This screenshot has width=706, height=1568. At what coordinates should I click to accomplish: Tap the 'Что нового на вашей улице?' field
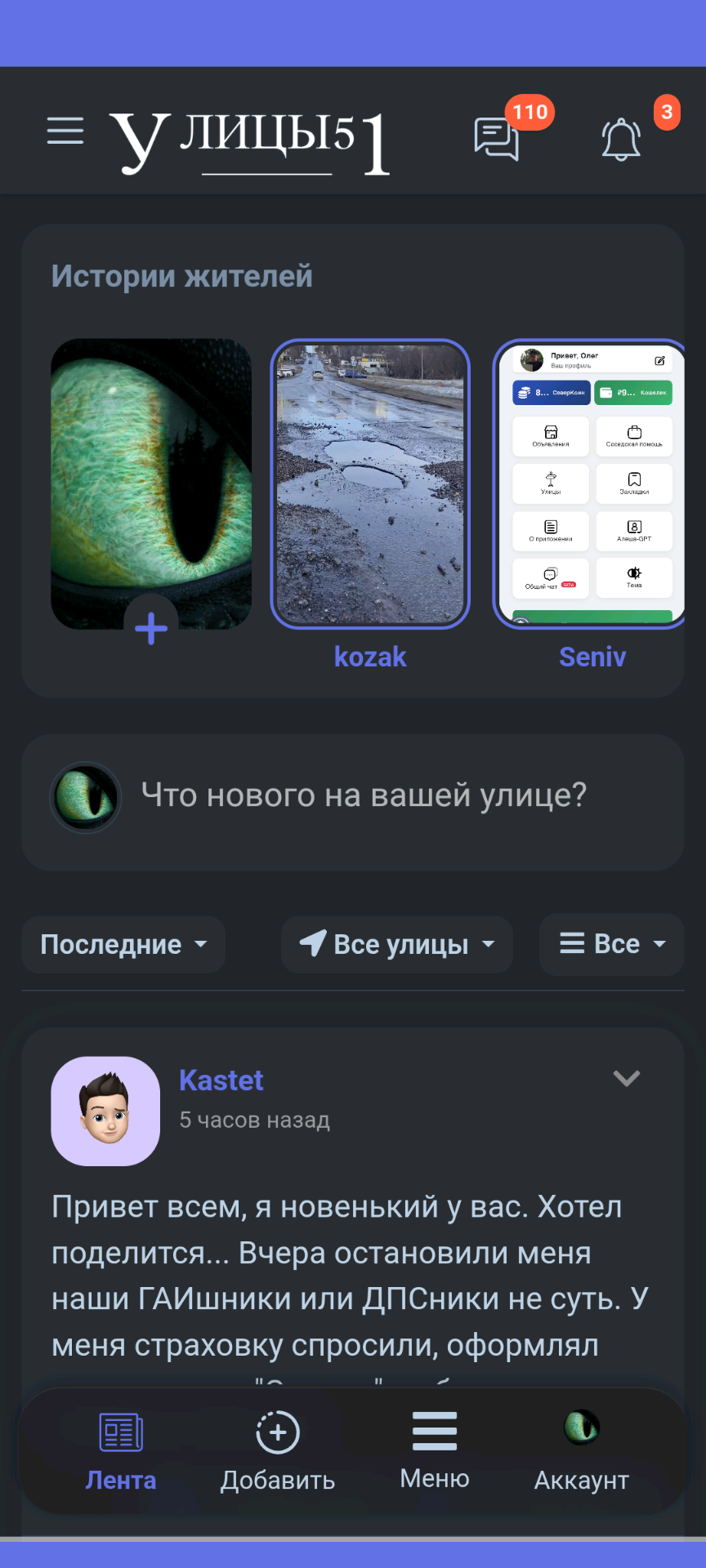(364, 795)
